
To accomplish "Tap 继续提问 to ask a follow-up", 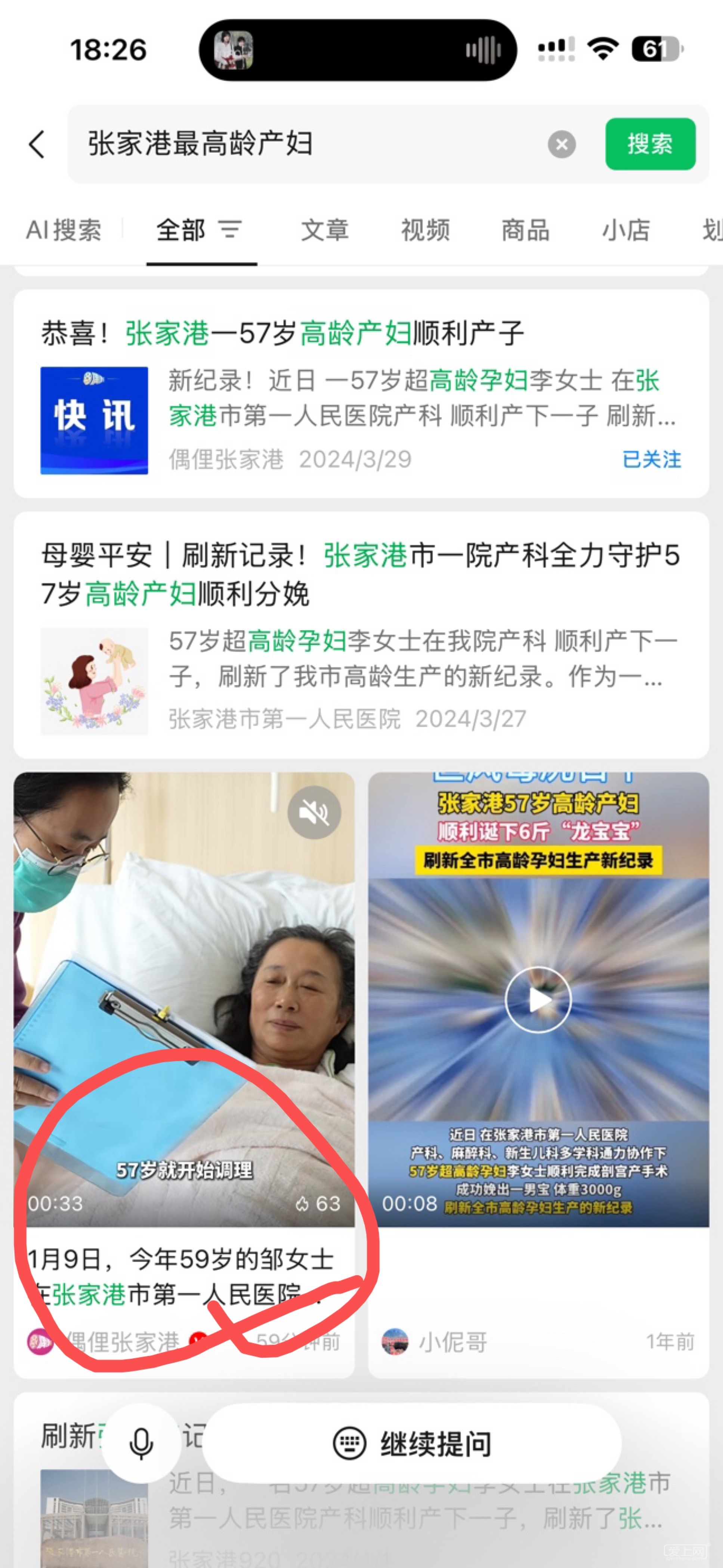I will (411, 1443).
